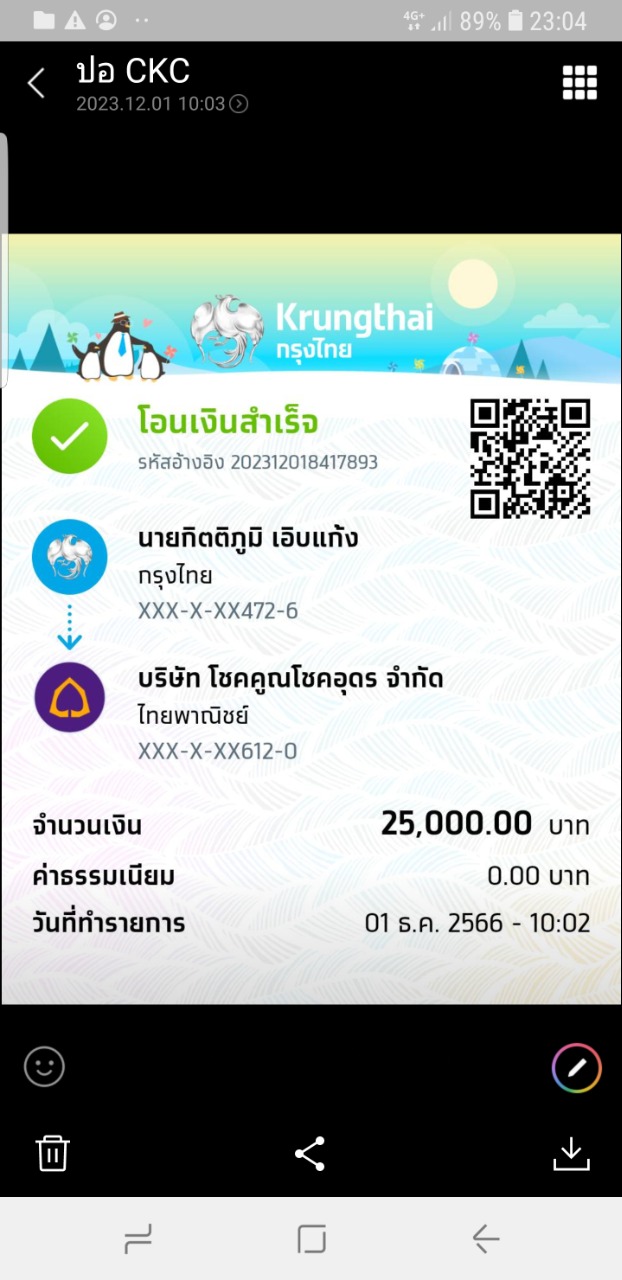
Task: Add an emoji sticker to the image
Action: [44, 1067]
